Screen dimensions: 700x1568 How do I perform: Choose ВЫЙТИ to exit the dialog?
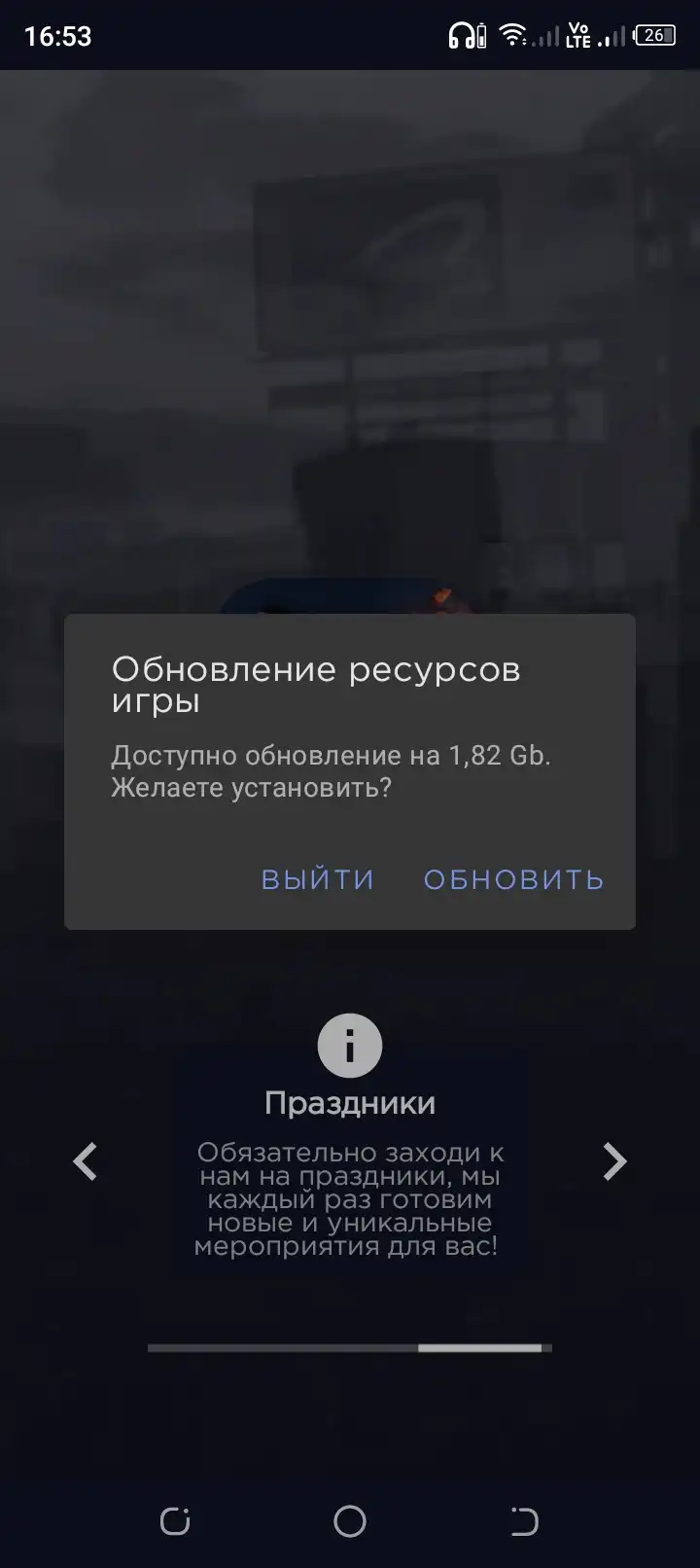point(318,879)
